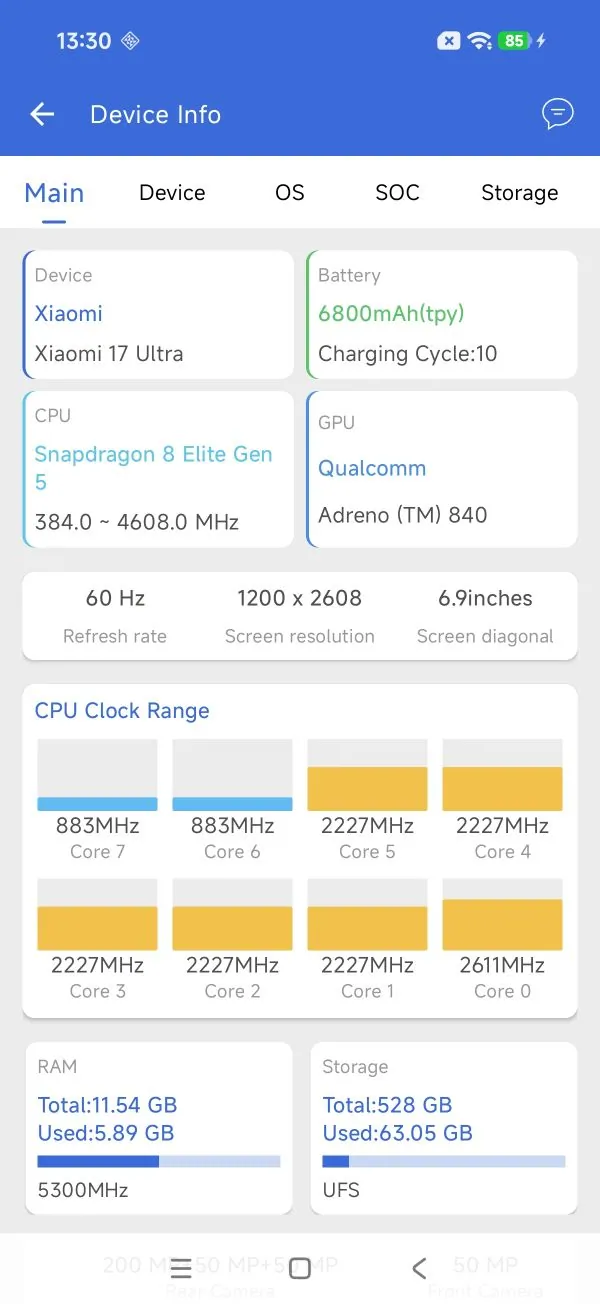Tap the system home button
The width and height of the screenshot is (600, 1304).
tap(299, 1269)
